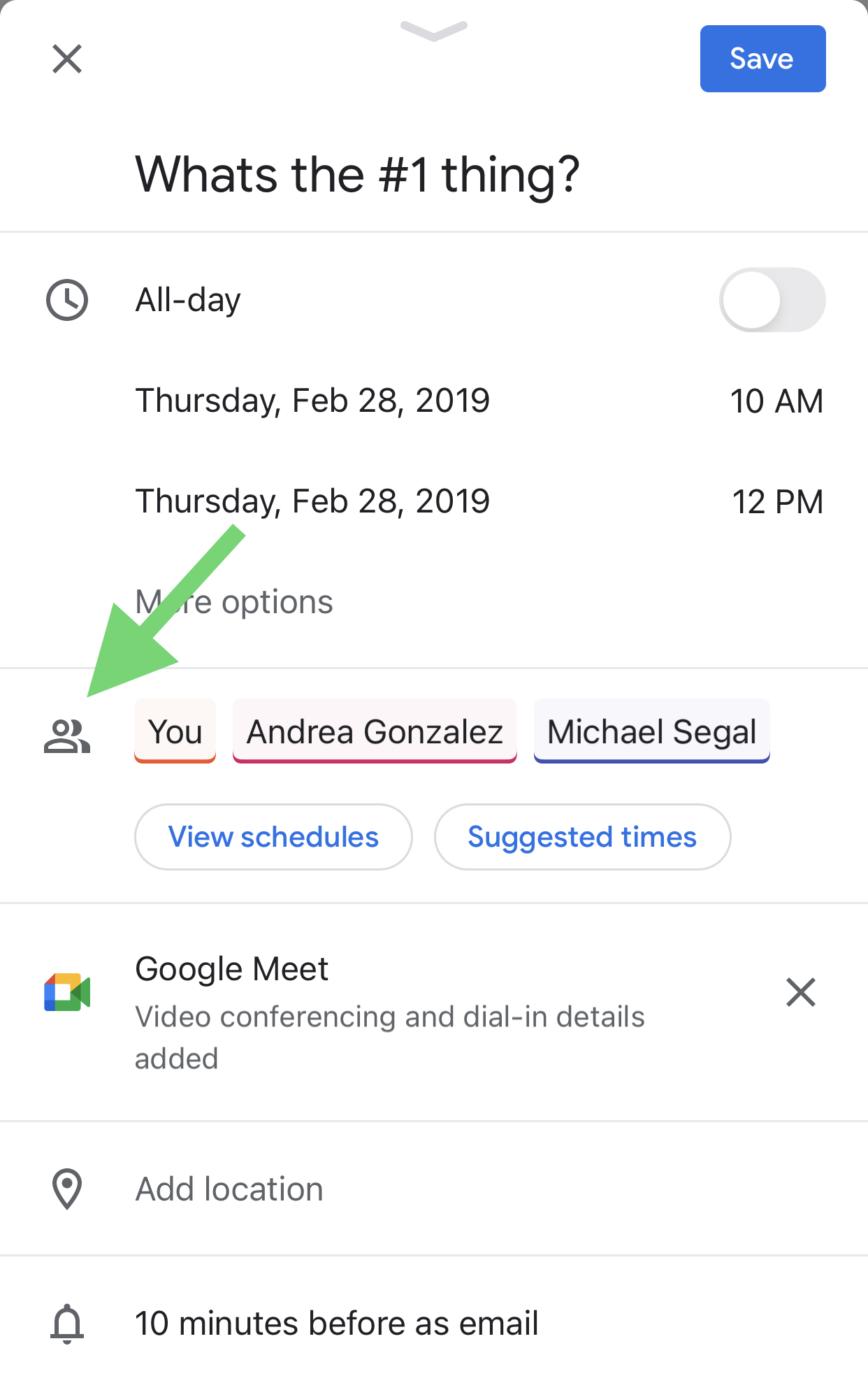Close the event editor
The height and width of the screenshot is (1376, 868).
pyautogui.click(x=67, y=59)
